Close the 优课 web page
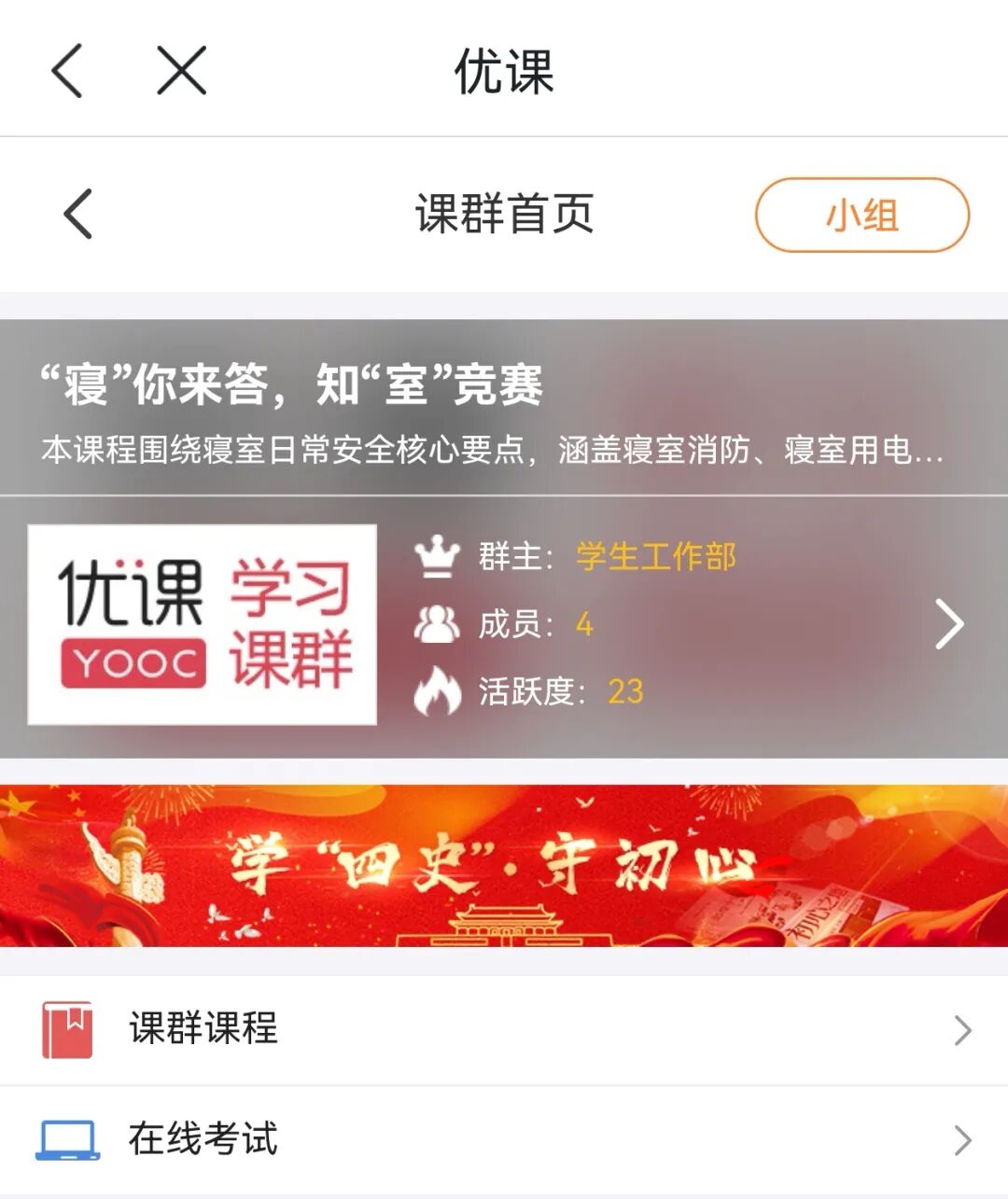 (x=181, y=71)
